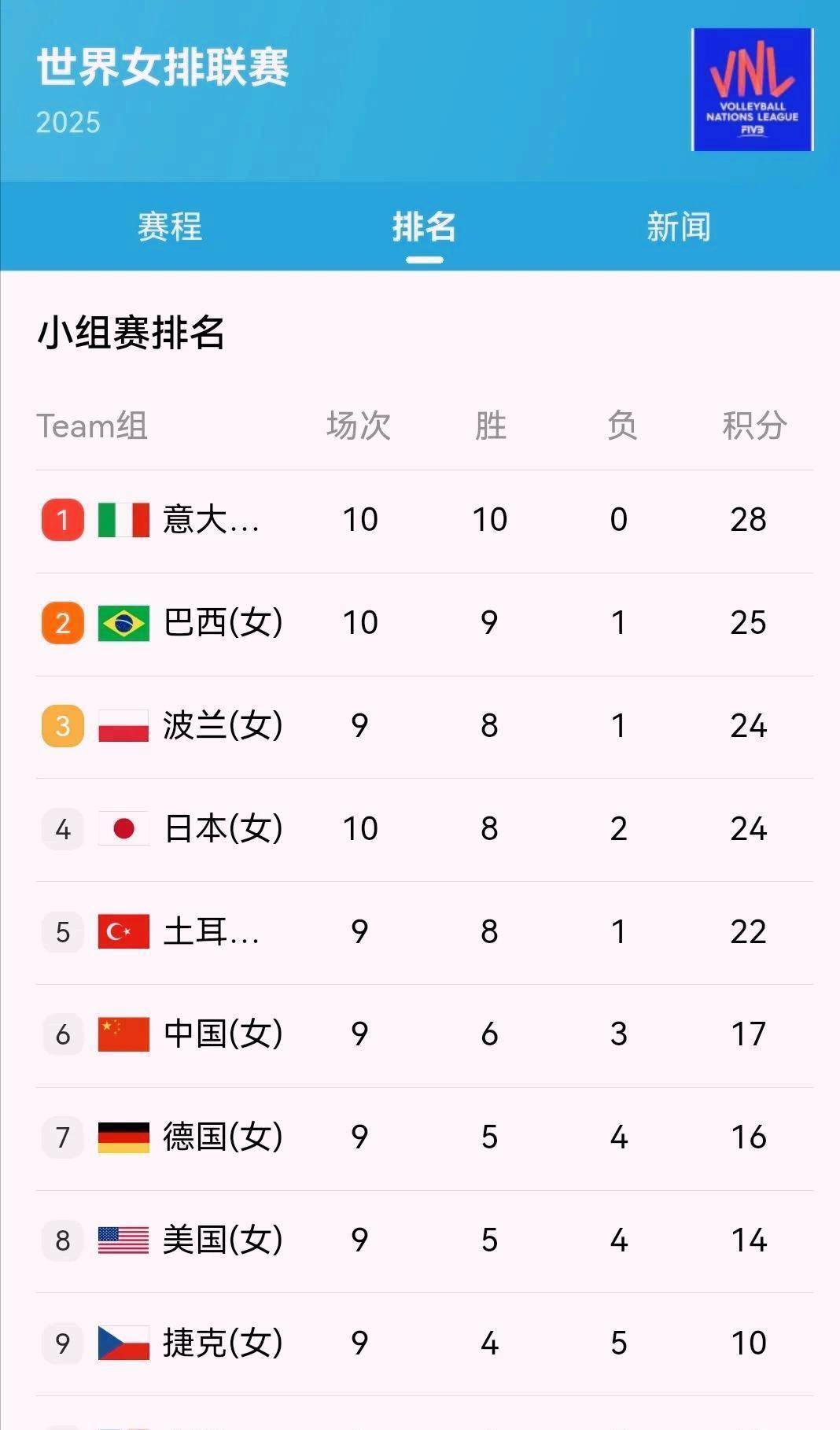This screenshot has height=1430, width=840.
Task: View the 日本(女) team row
Action: coord(425,830)
